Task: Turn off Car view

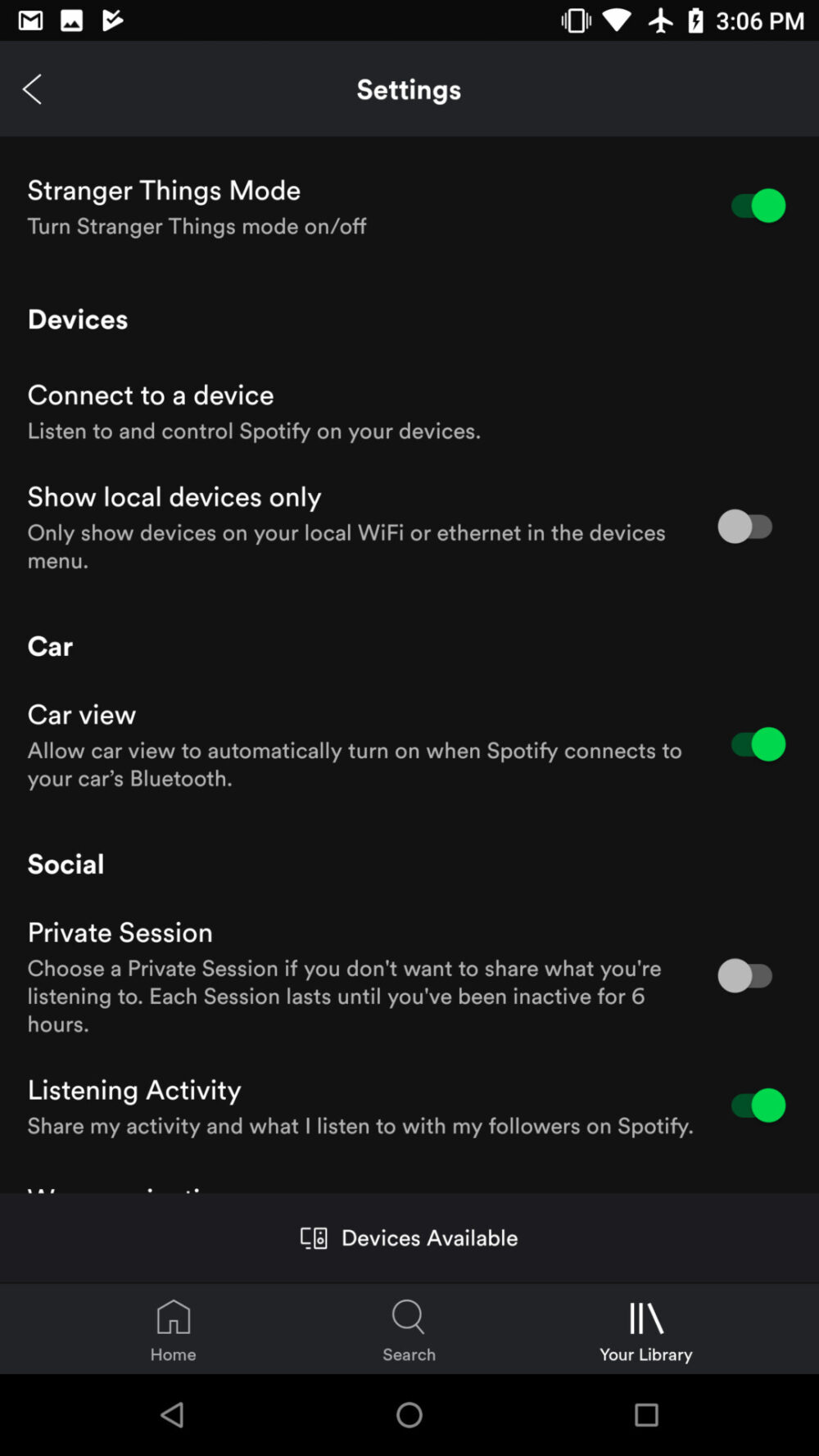Action: pos(754,744)
